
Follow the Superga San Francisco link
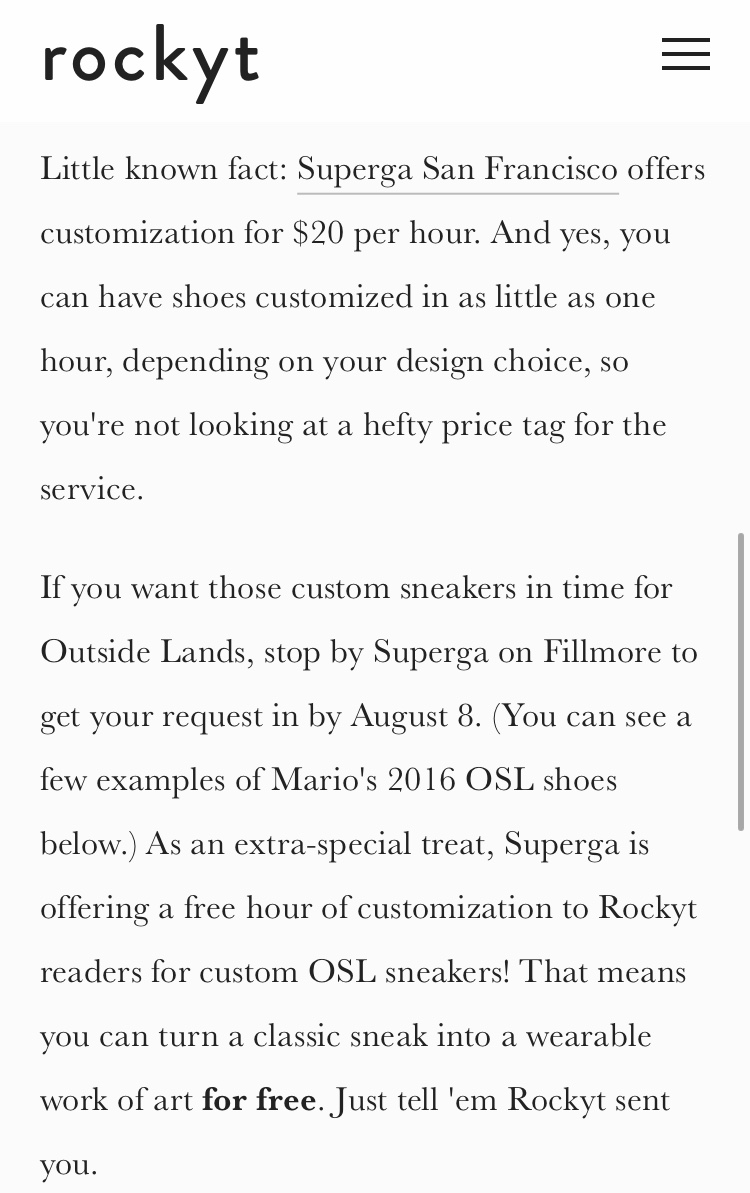point(457,169)
